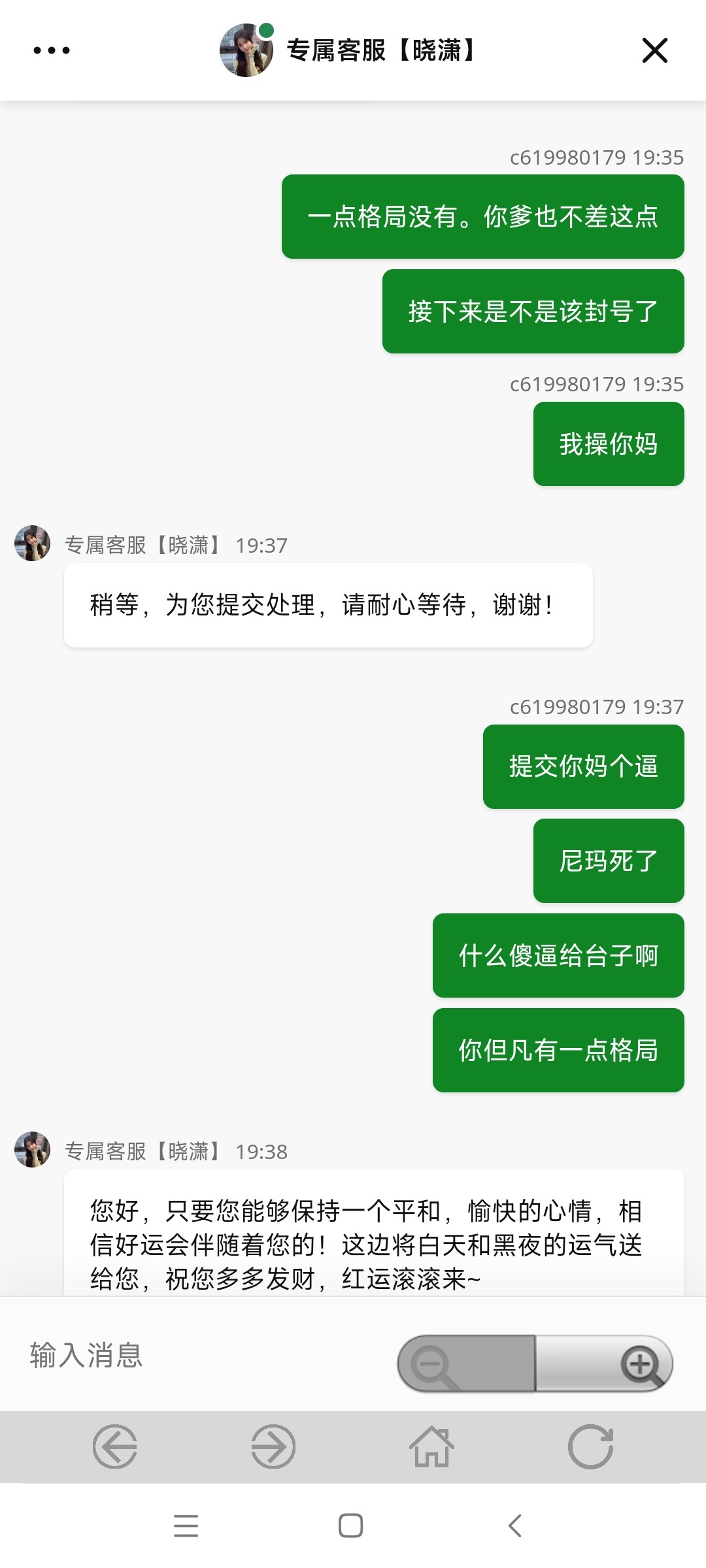Focus the message input field
This screenshot has height=1568, width=706.
pyautogui.click(x=196, y=1354)
